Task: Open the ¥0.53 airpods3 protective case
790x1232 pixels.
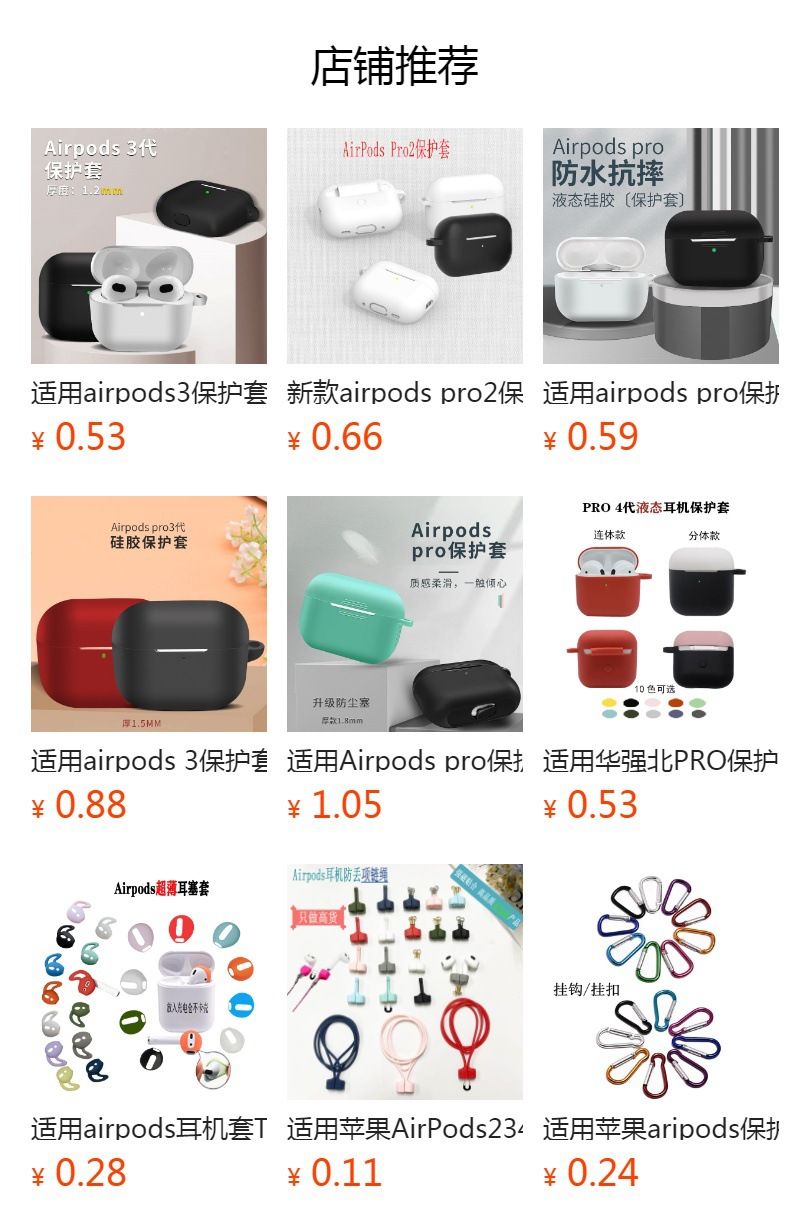Action: (x=149, y=246)
